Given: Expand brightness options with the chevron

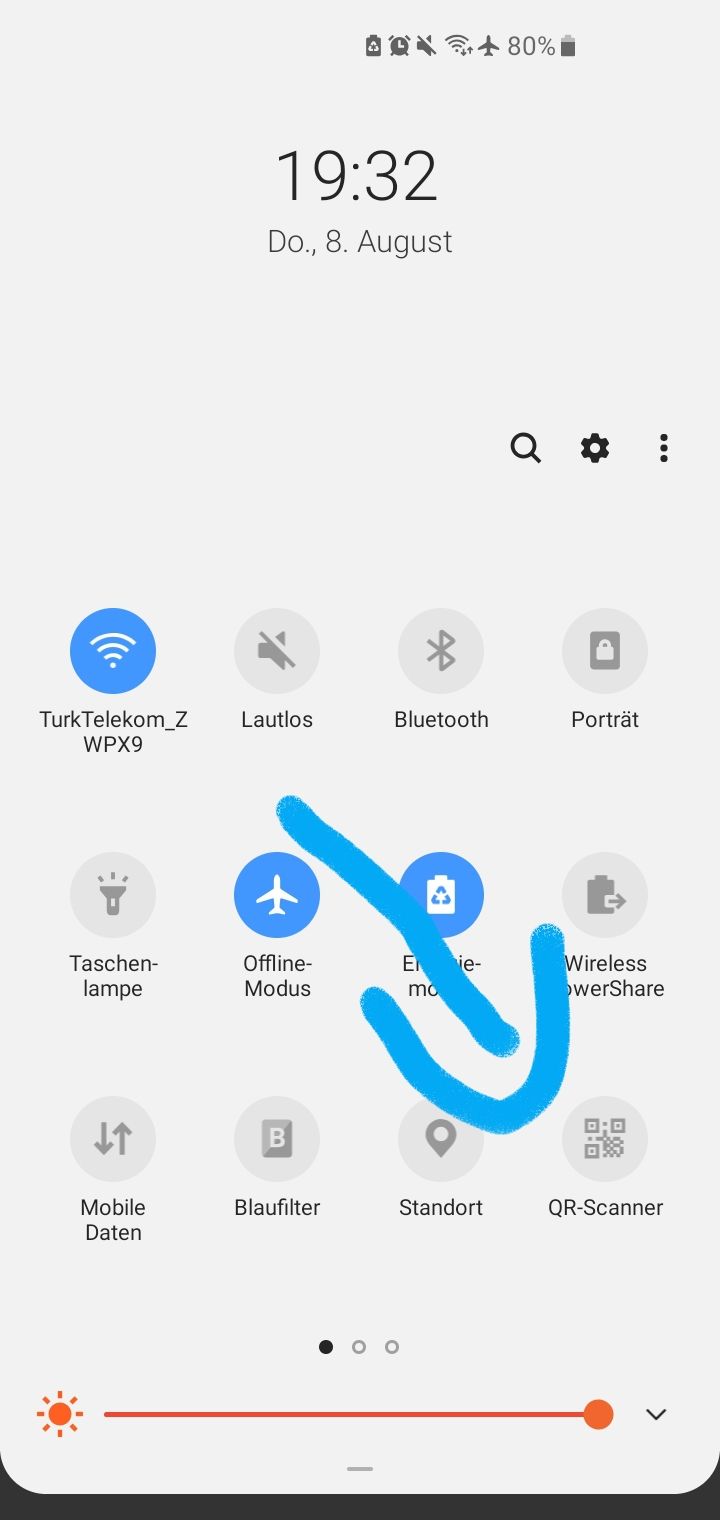Looking at the screenshot, I should 656,1414.
